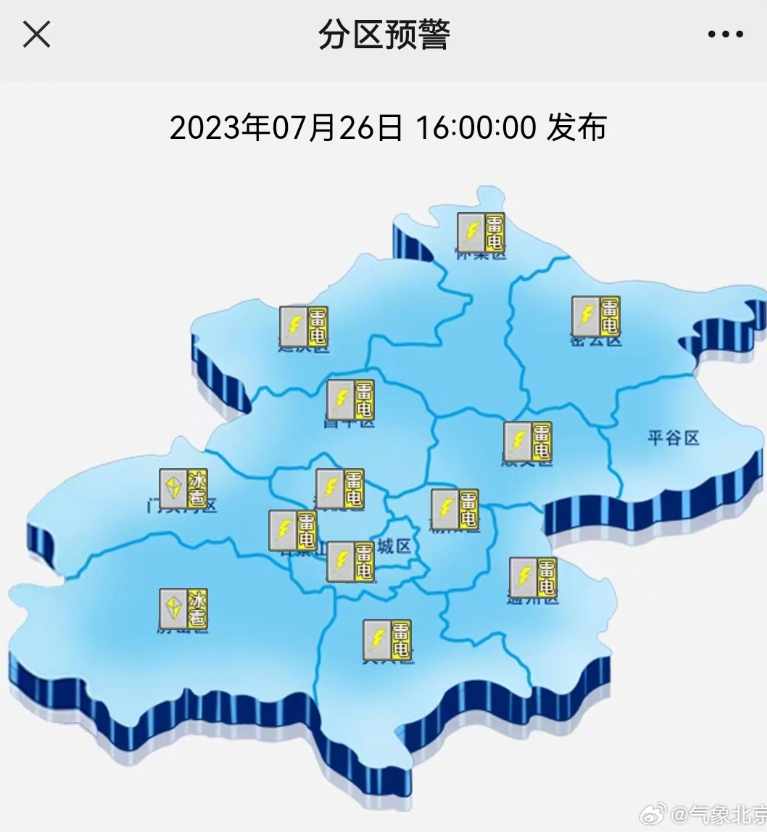Viewport: 767px width, 832px height.
Task: Open the three-dot more options menu
Action: [725, 34]
